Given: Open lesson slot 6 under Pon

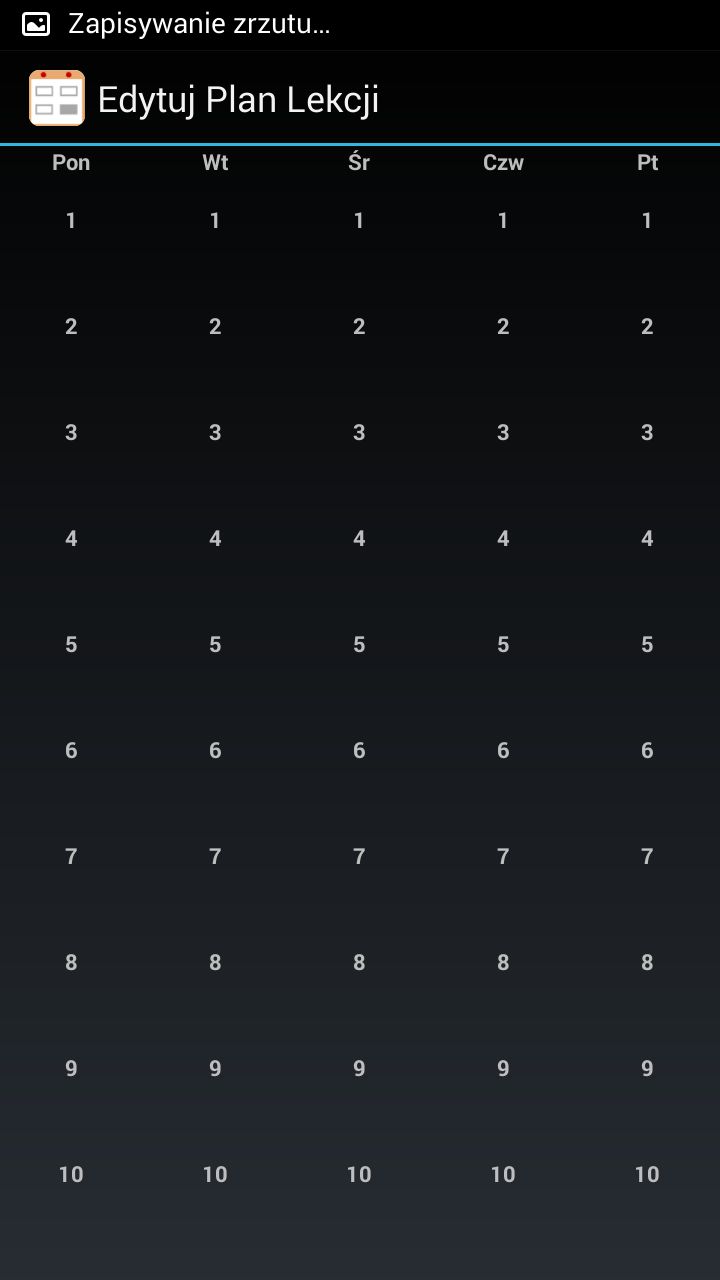Looking at the screenshot, I should tap(71, 751).
